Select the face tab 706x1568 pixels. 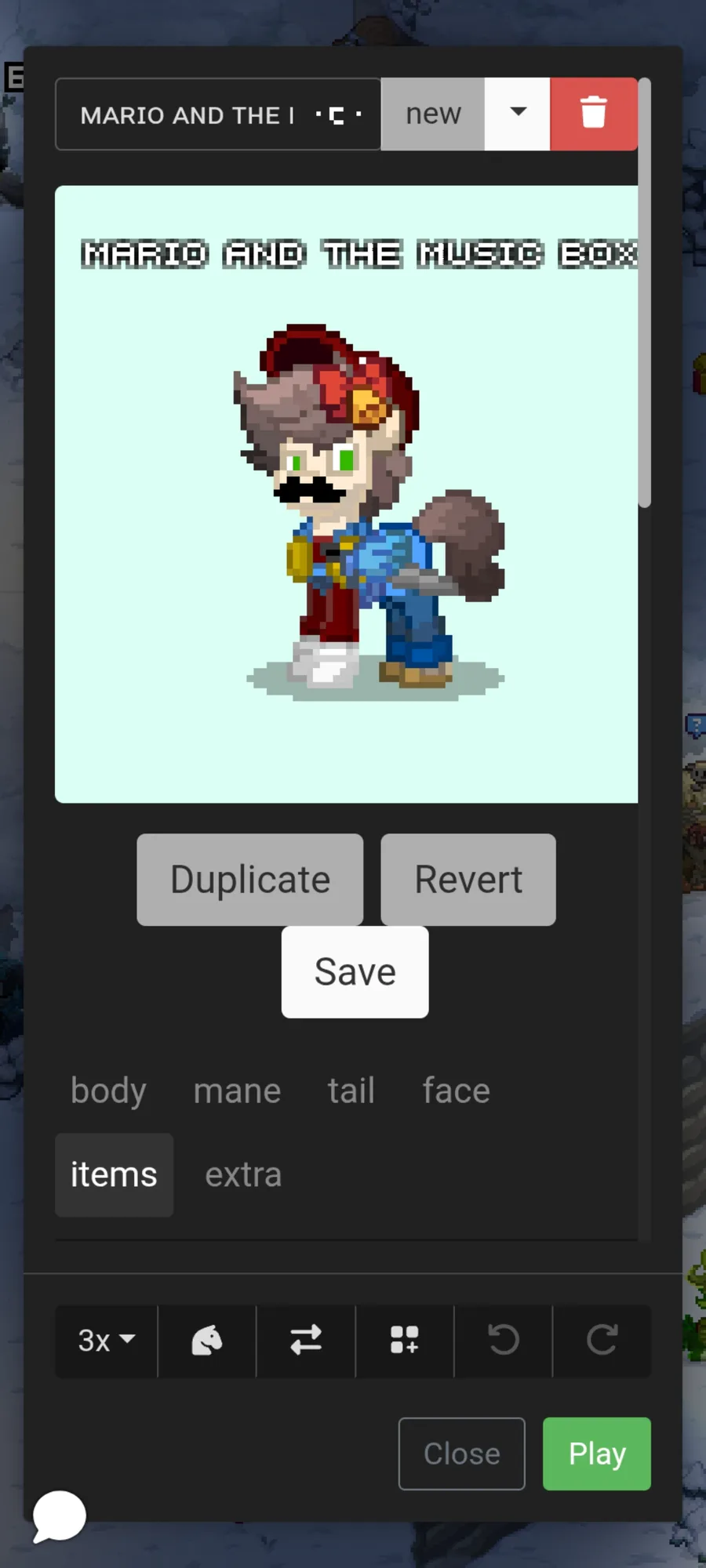[x=457, y=1091]
